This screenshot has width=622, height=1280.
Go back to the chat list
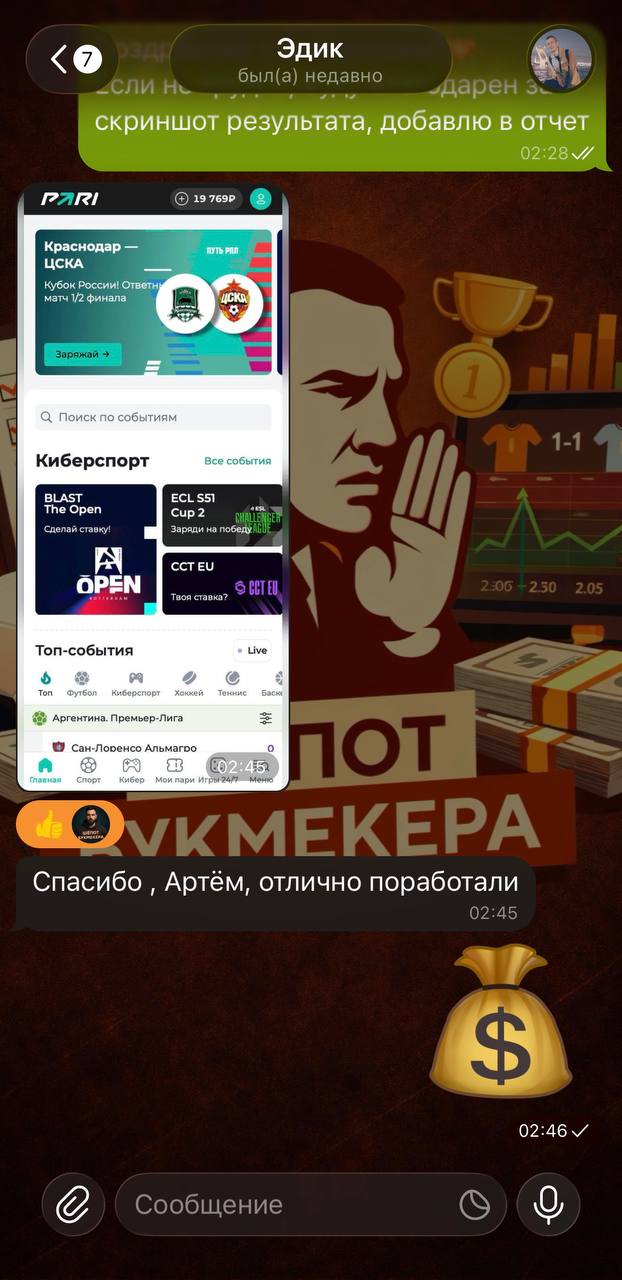(x=72, y=60)
